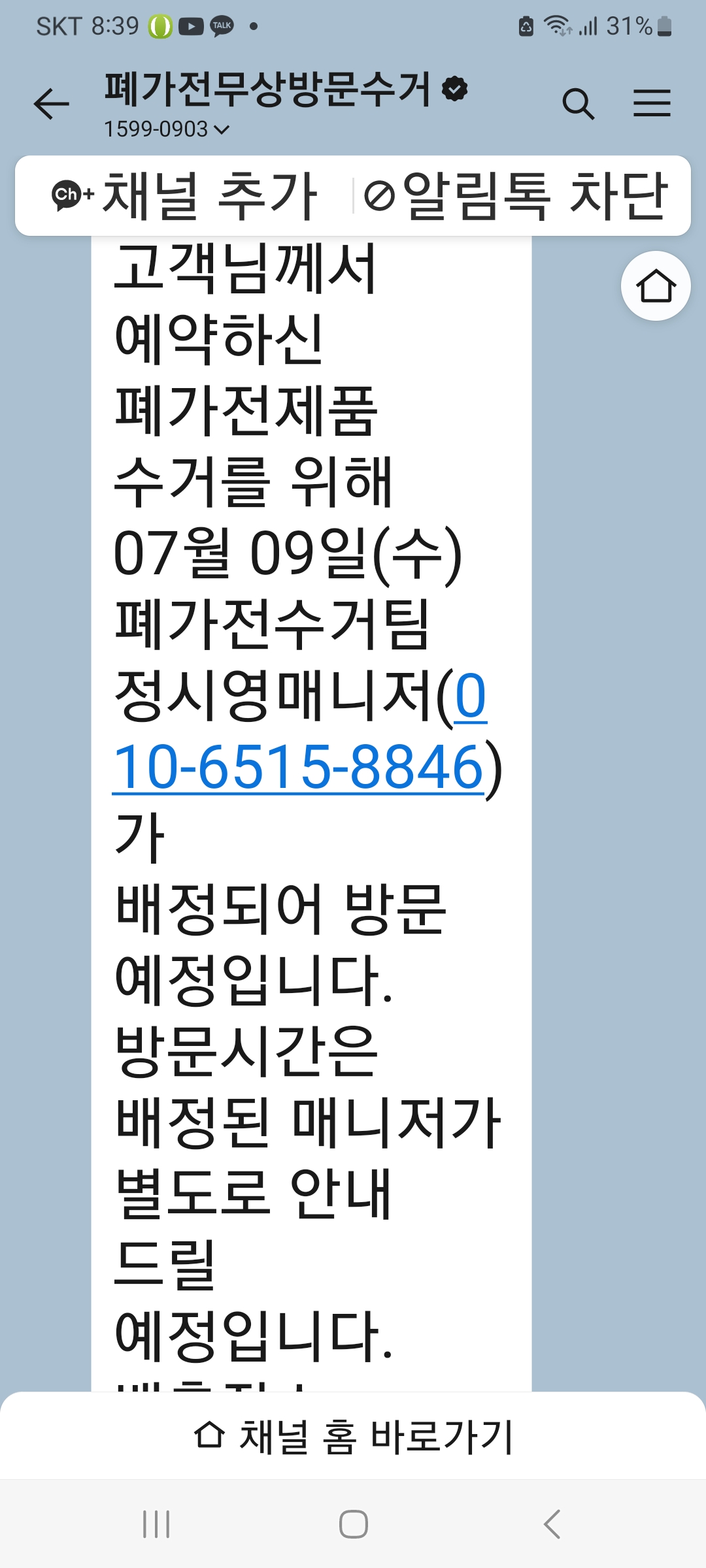Go back from the 폐가전무상방문수거 chat
The image size is (706, 1568).
click(52, 104)
